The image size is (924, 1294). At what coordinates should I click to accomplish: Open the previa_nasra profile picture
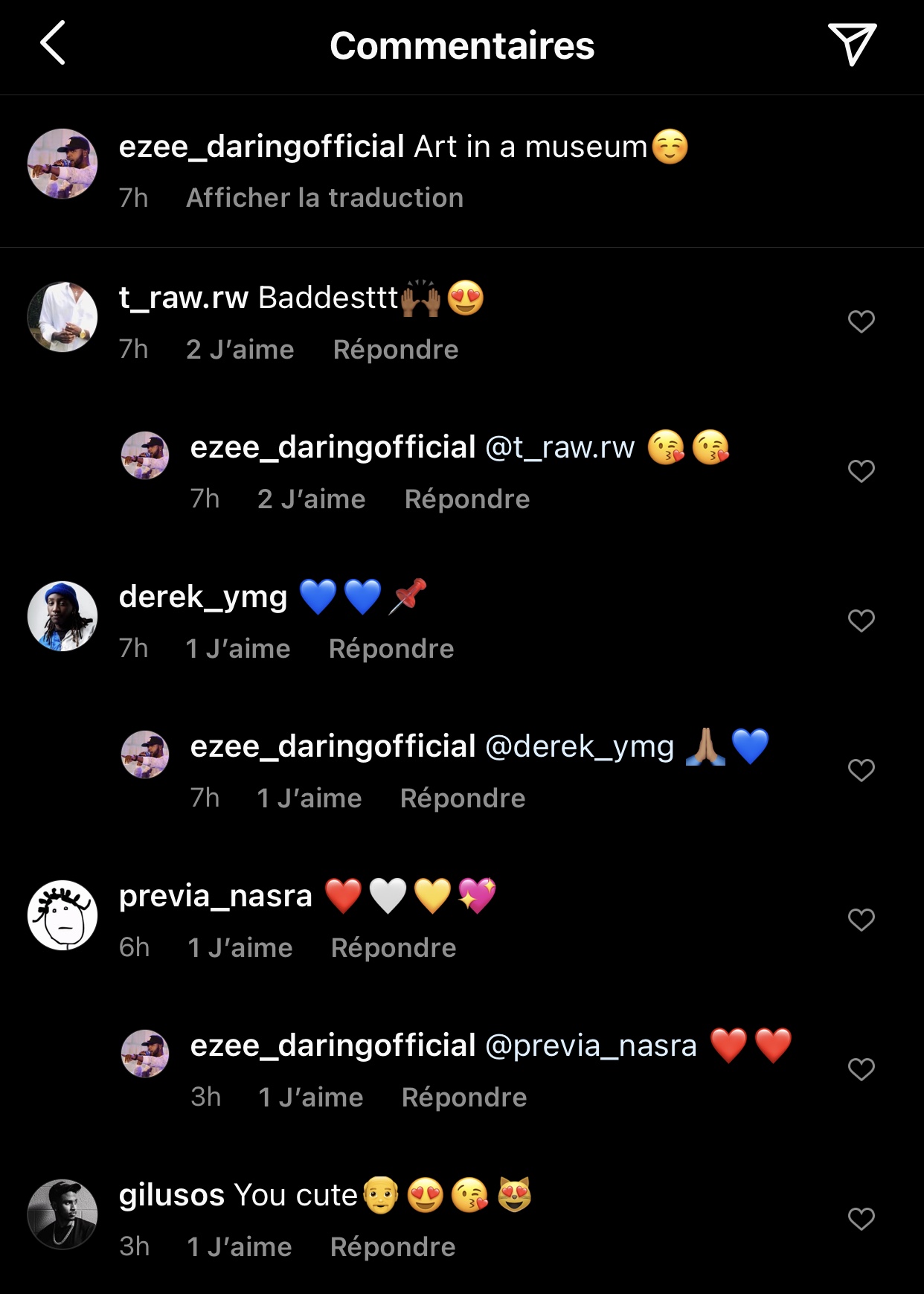[x=62, y=915]
